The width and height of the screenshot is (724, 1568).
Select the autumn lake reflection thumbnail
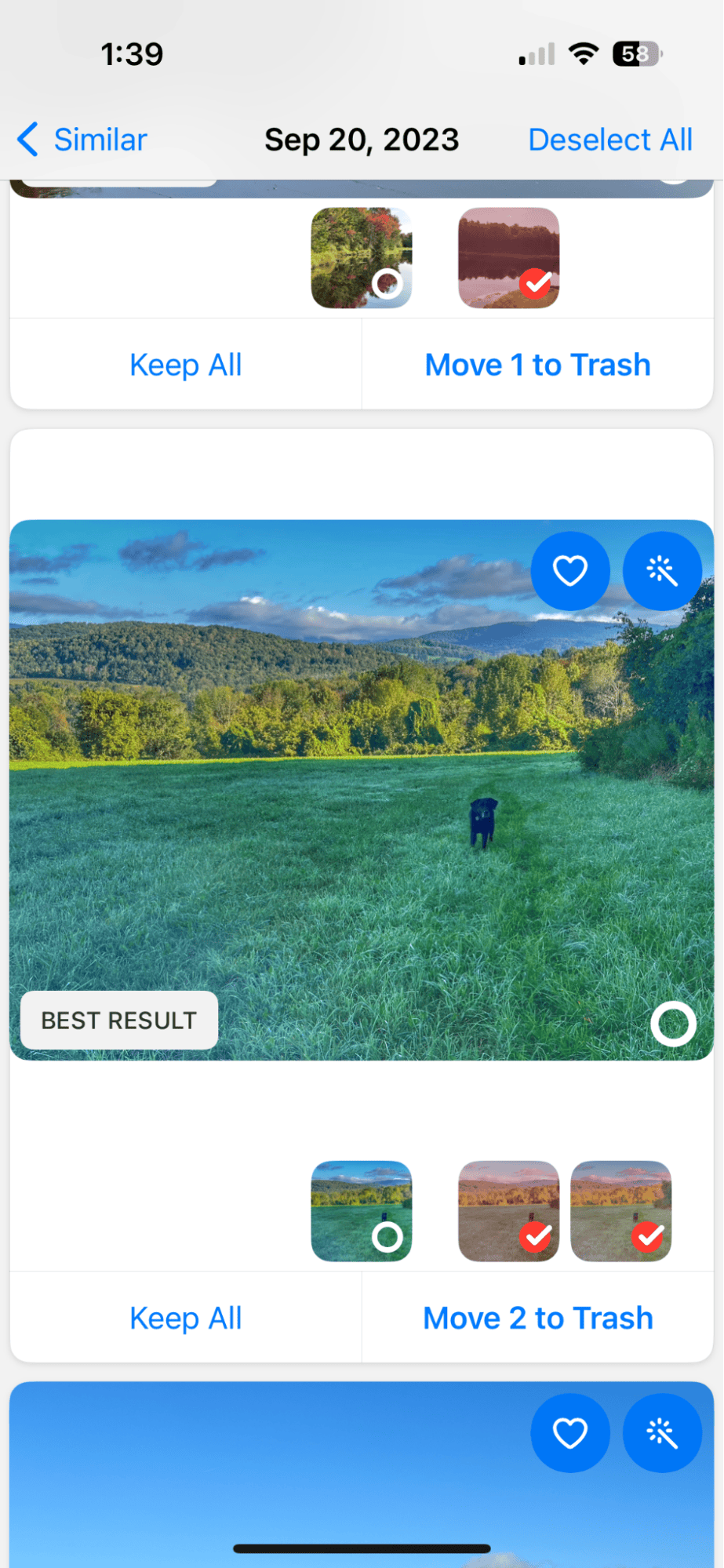(x=362, y=258)
